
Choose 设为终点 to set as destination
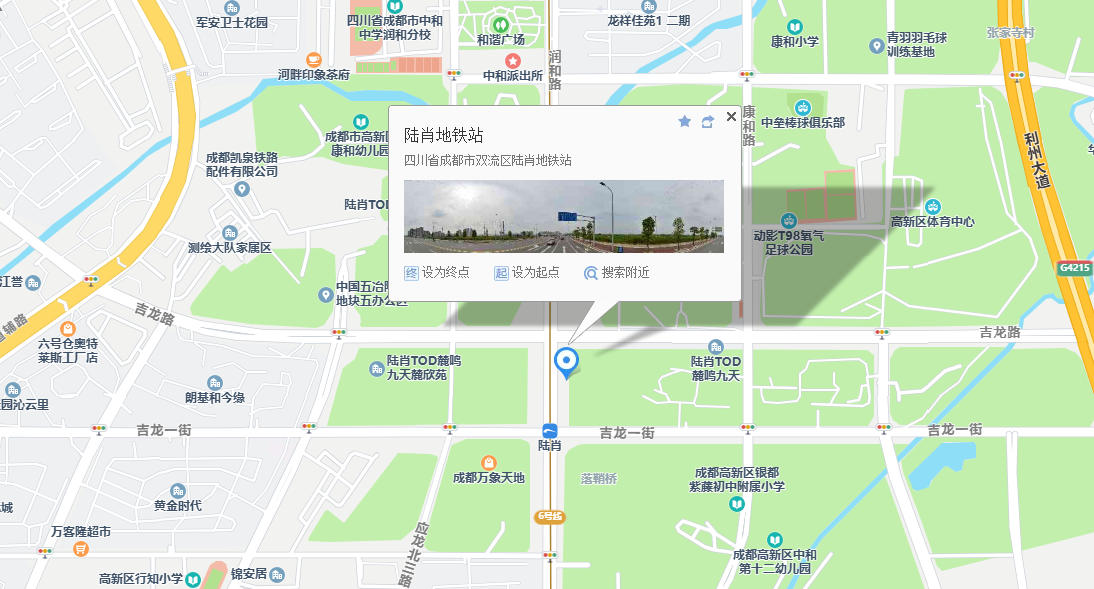(437, 272)
